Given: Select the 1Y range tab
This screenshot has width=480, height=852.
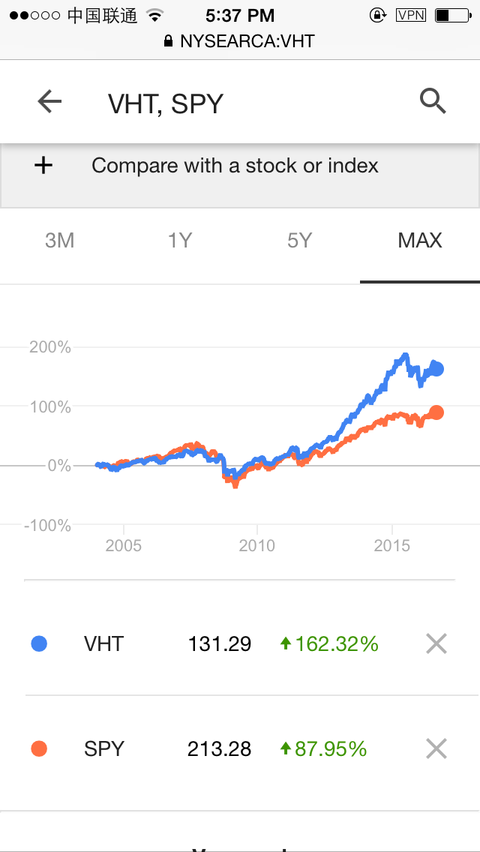Looking at the screenshot, I should 180,240.
